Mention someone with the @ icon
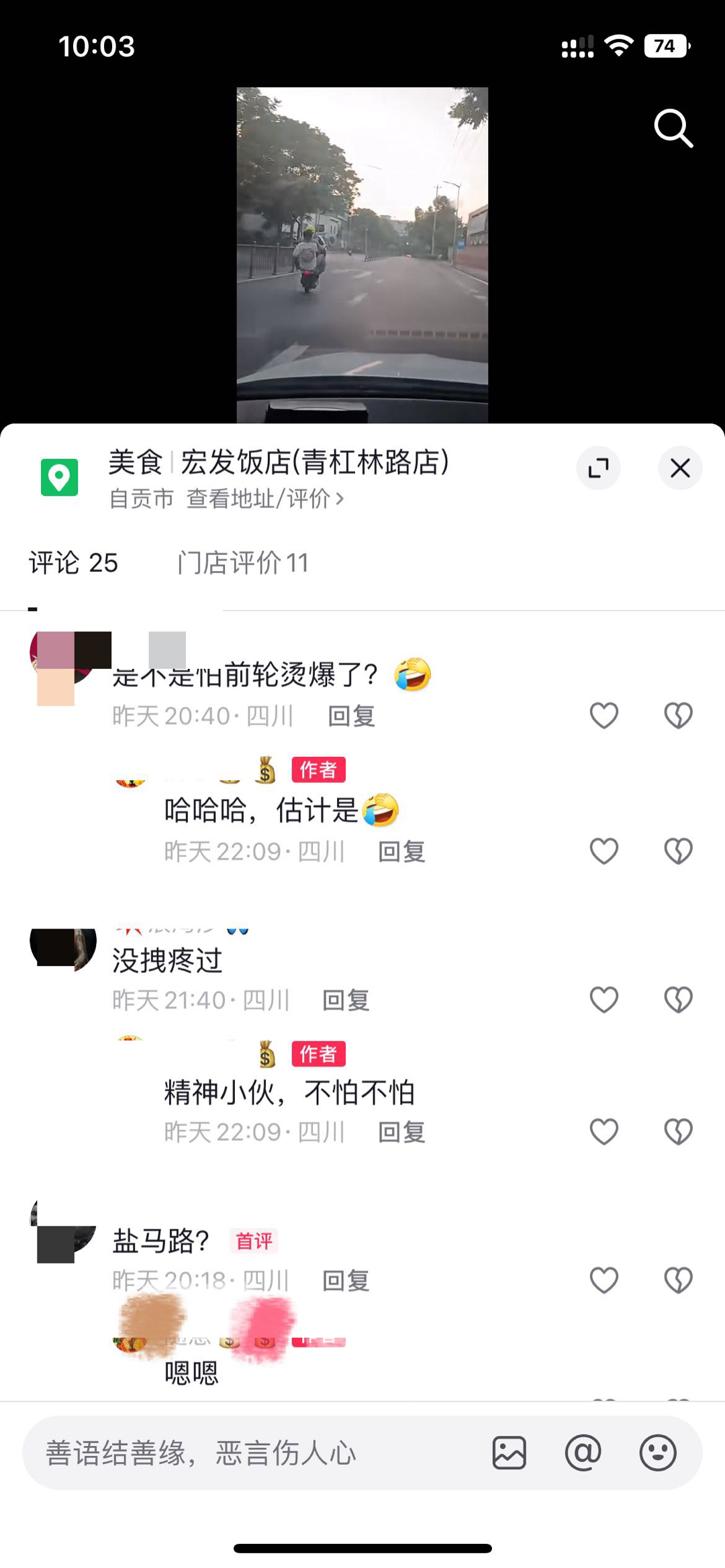Screen dimensions: 725x1568 [x=583, y=1453]
